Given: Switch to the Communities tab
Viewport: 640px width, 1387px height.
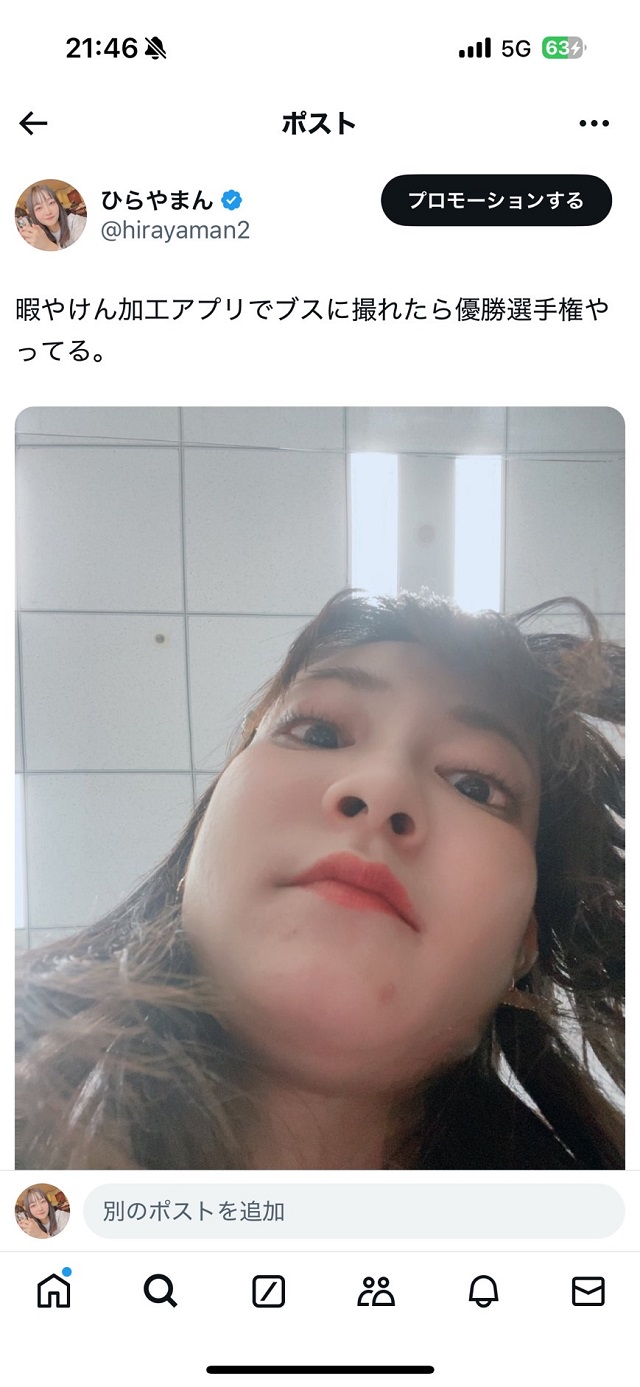Looking at the screenshot, I should point(376,1291).
